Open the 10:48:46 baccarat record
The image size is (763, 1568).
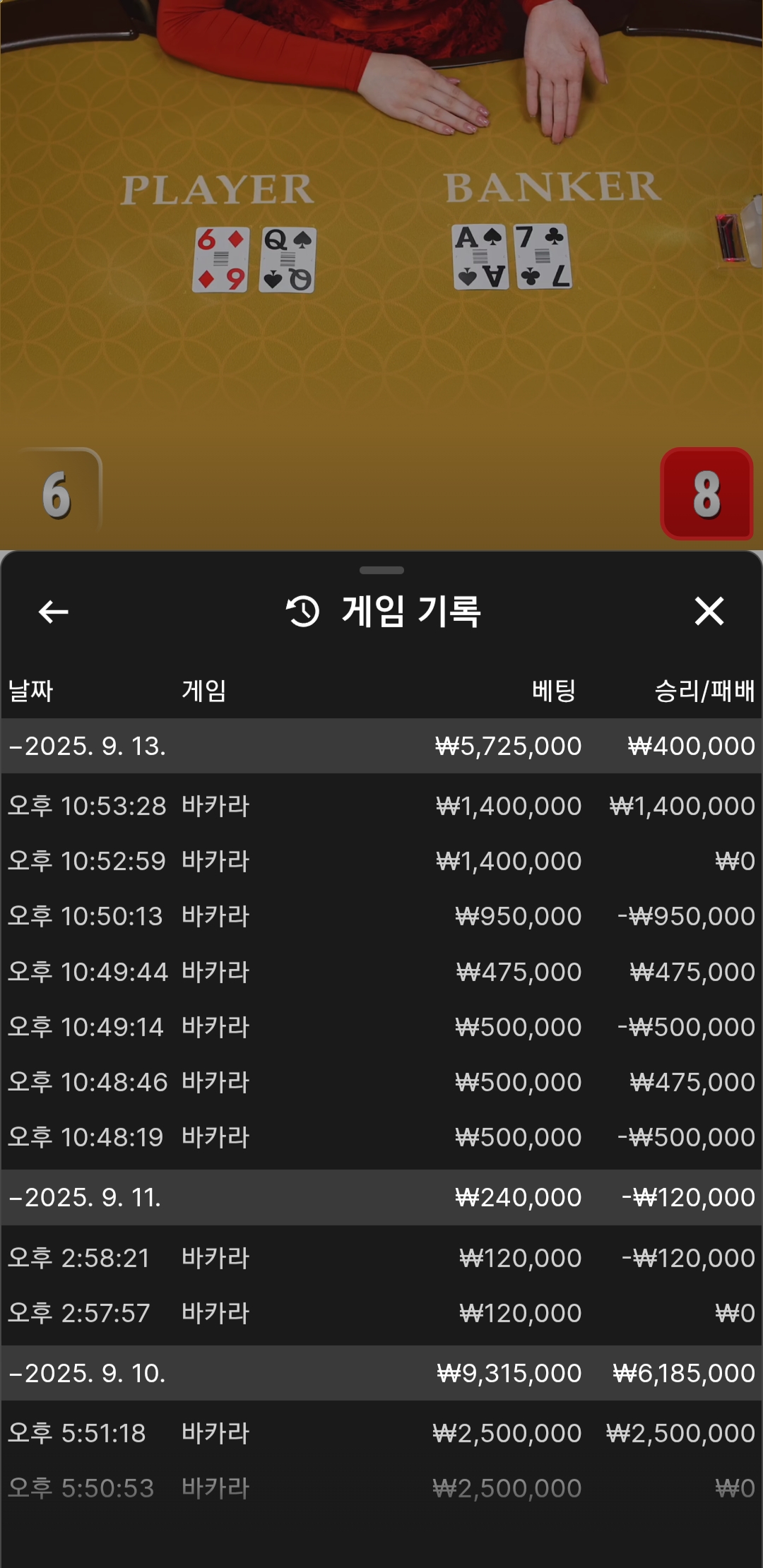pyautogui.click(x=381, y=1082)
